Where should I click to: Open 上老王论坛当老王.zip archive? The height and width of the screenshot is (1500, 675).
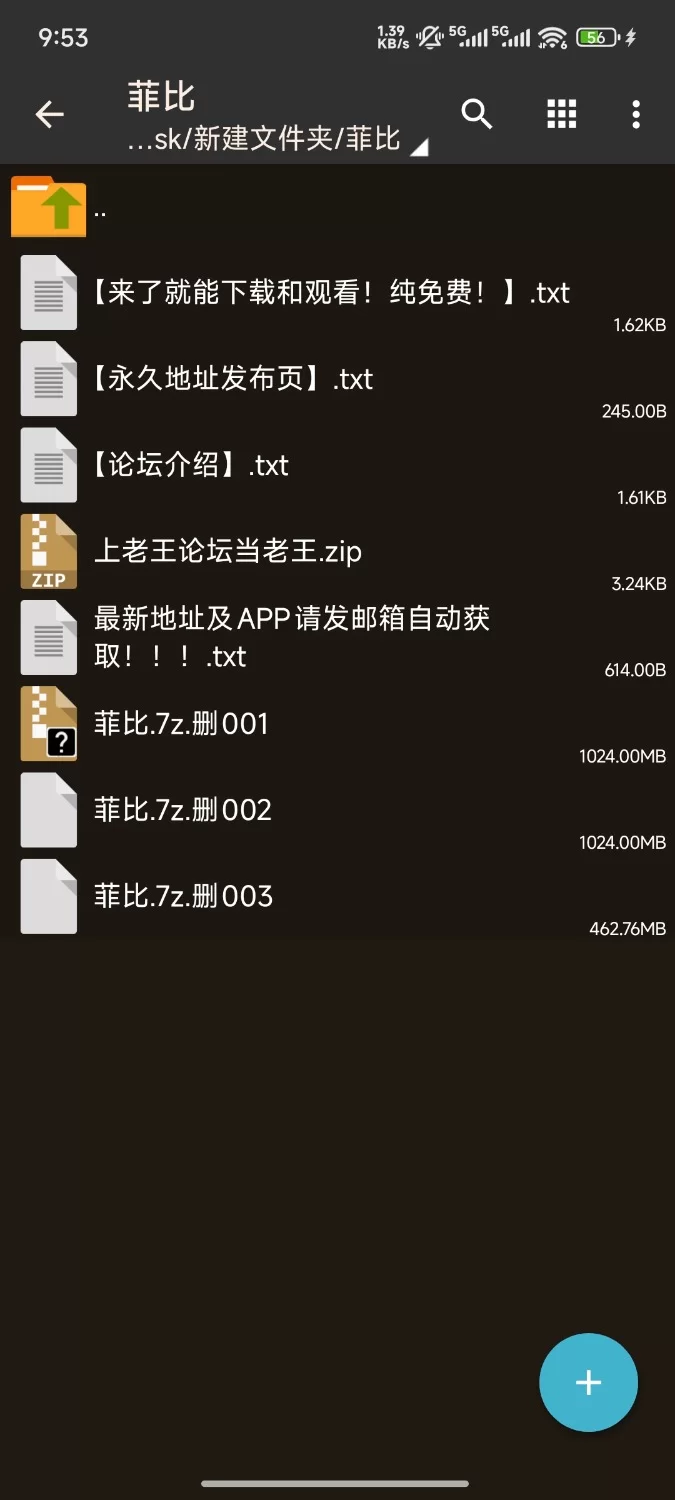228,552
